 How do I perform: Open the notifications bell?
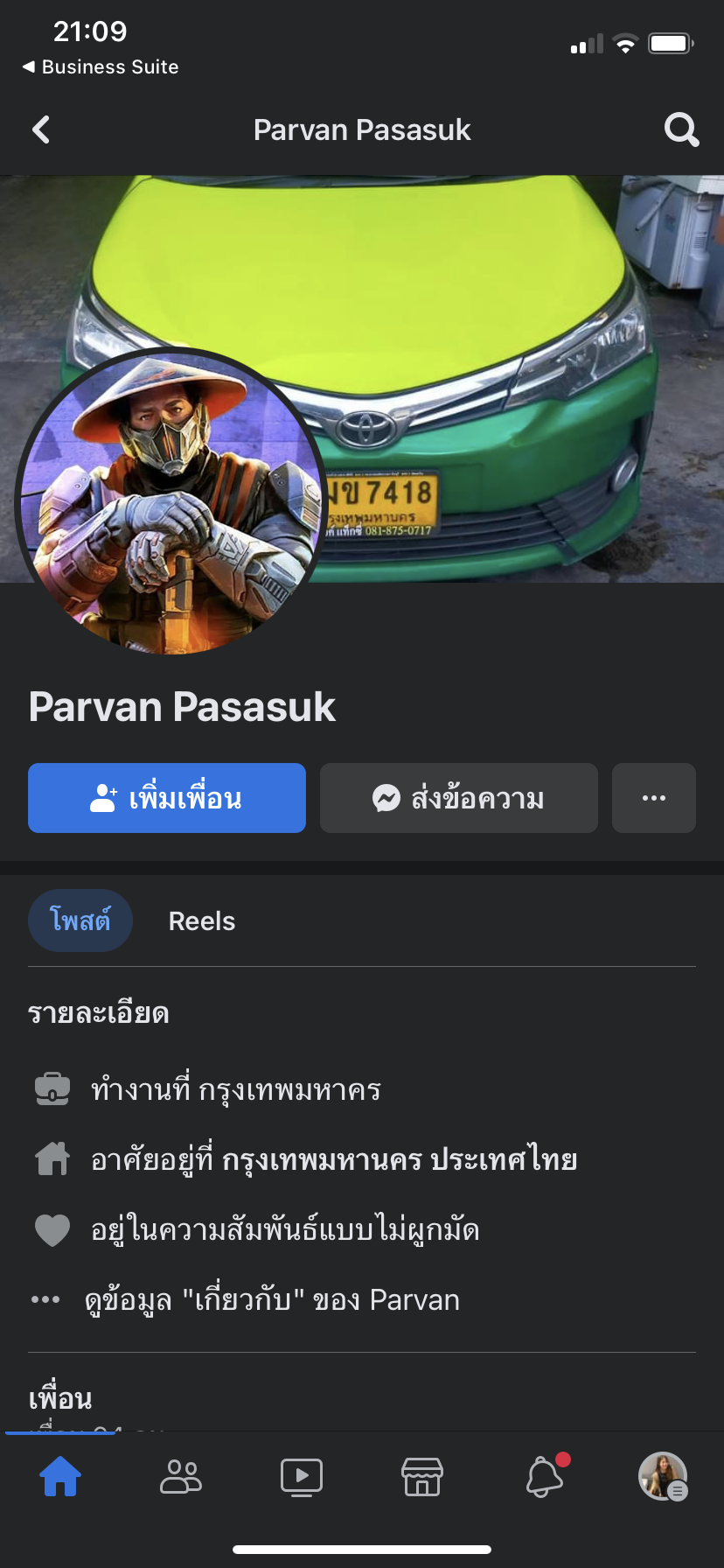tap(544, 1477)
